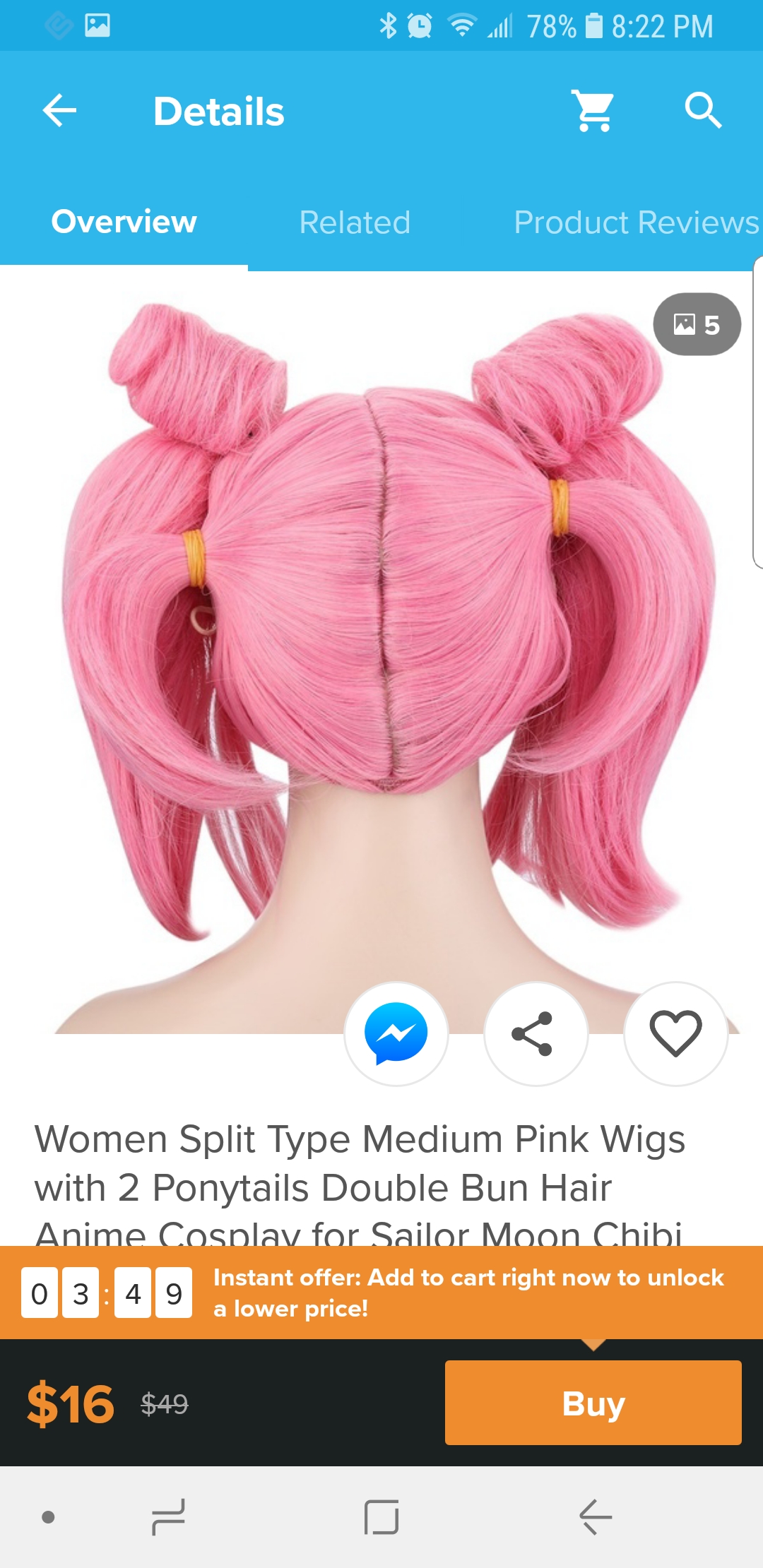763x1568 pixels.
Task: View the 5 photos gallery badge
Action: pyautogui.click(x=697, y=324)
